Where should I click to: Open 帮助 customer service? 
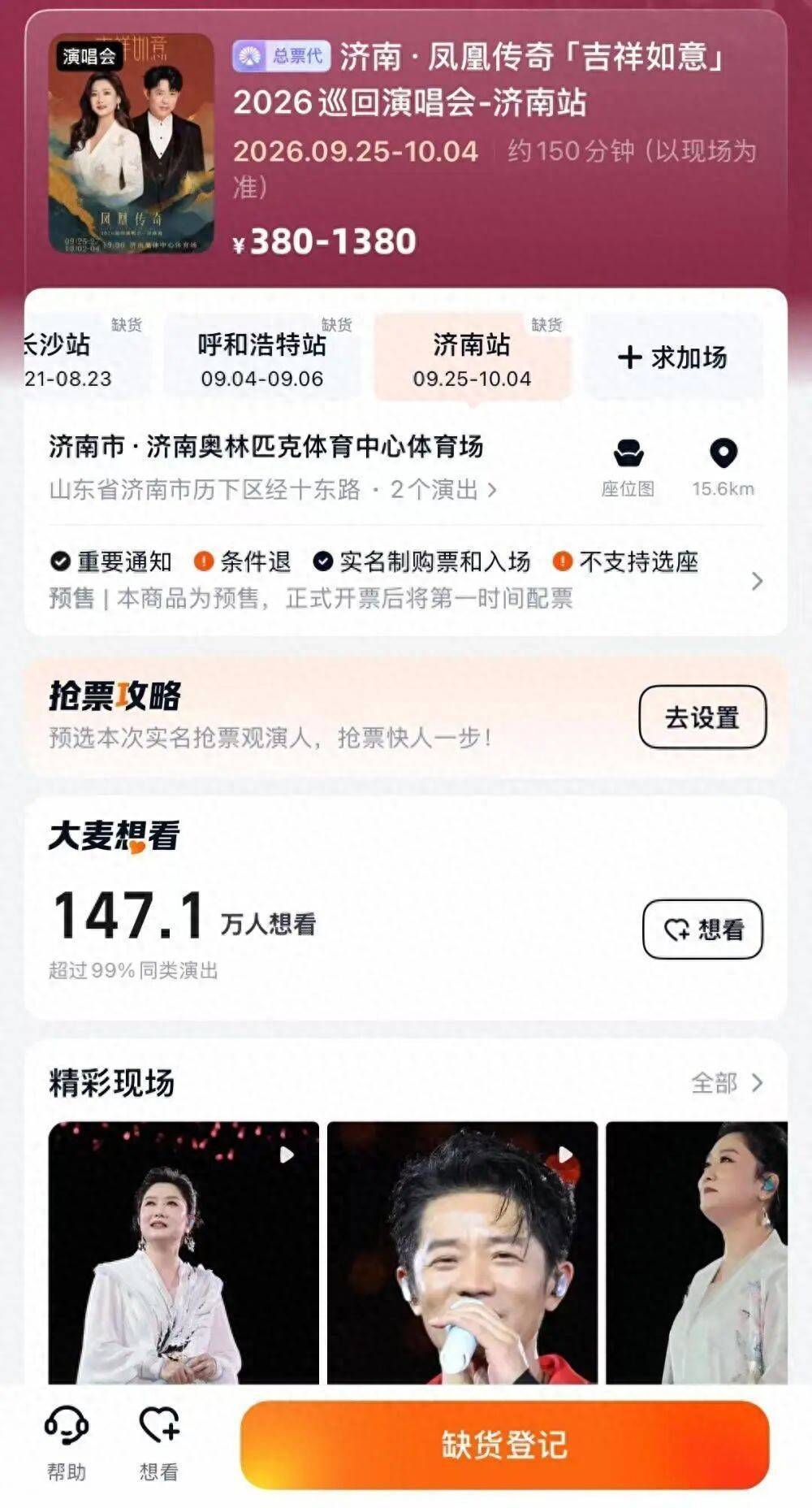click(x=67, y=1444)
